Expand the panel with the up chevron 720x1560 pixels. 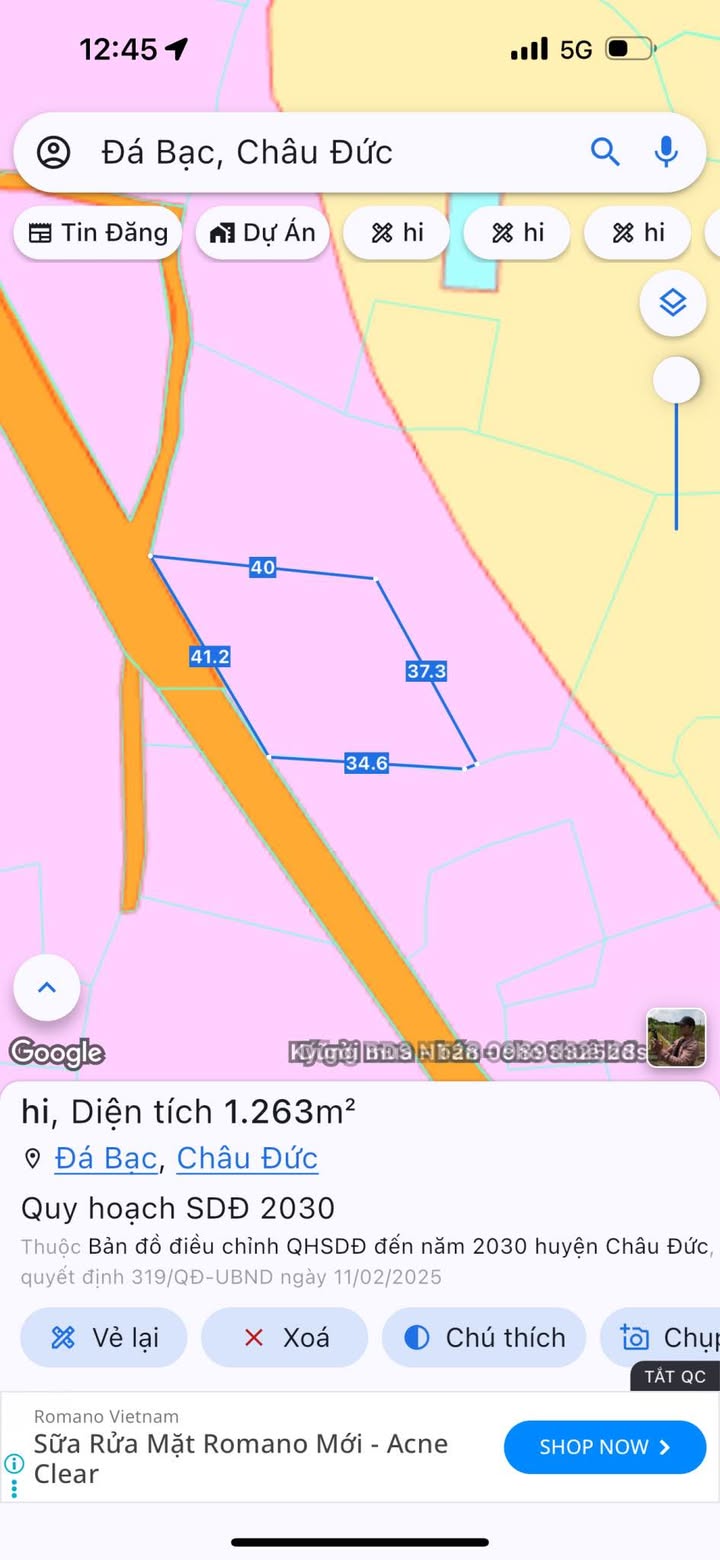point(47,988)
